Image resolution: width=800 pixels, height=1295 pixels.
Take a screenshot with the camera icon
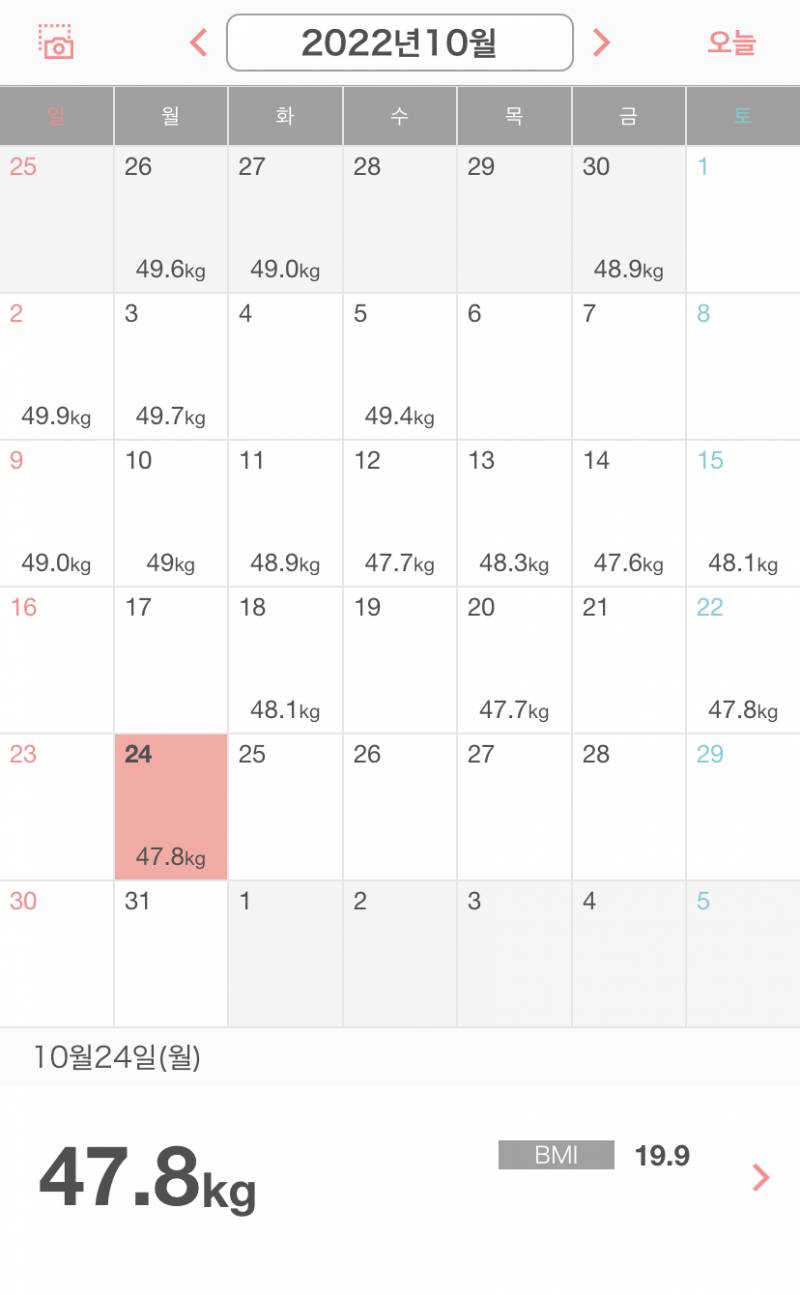[x=57, y=42]
